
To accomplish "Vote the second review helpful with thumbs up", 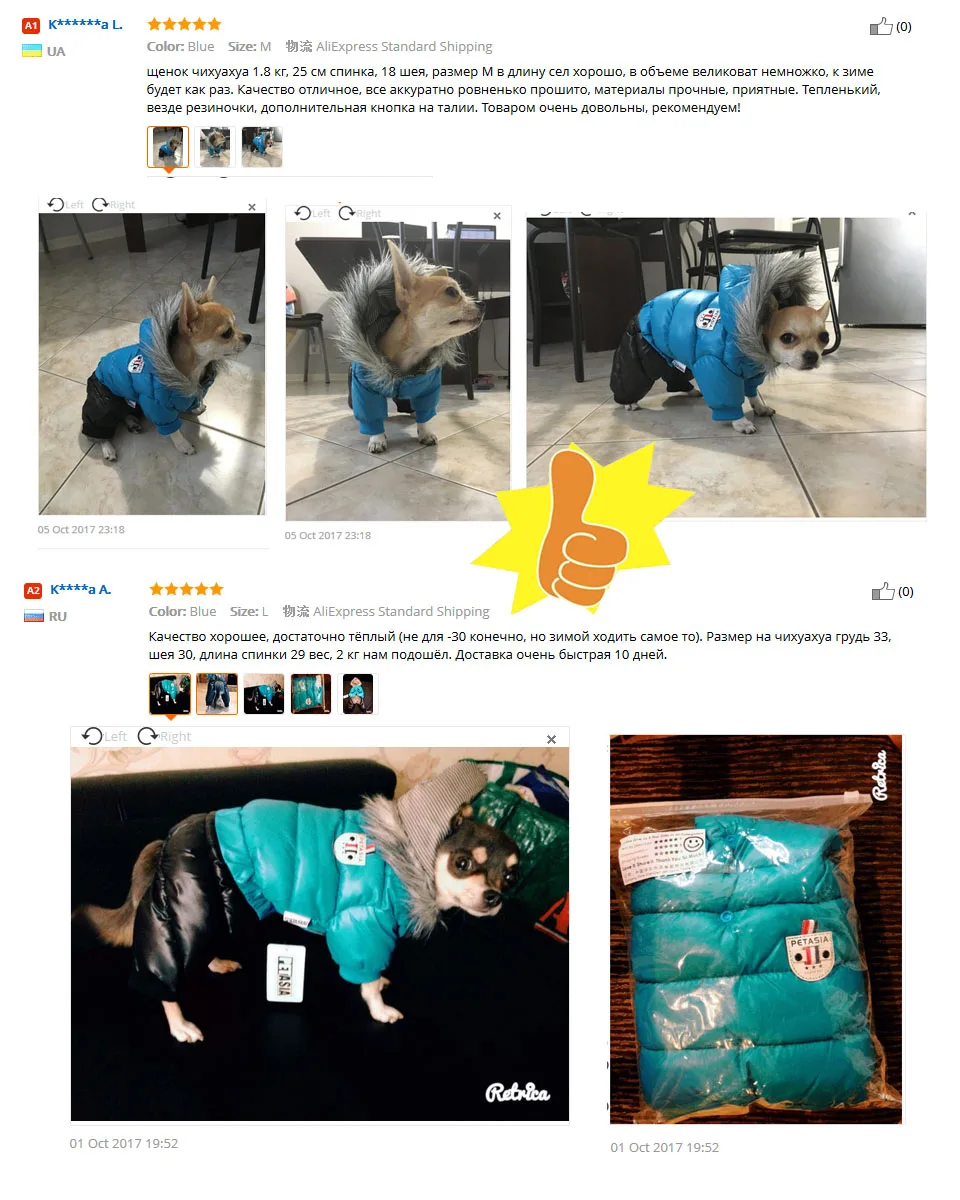I will click(x=882, y=591).
